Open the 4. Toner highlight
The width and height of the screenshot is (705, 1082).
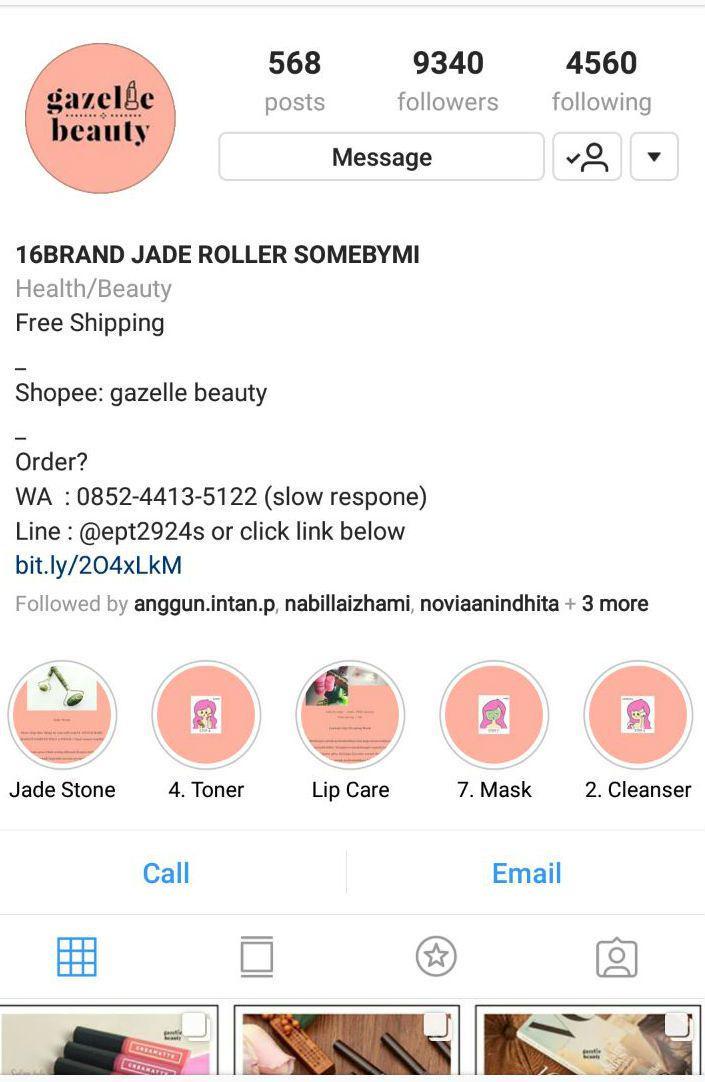(206, 715)
